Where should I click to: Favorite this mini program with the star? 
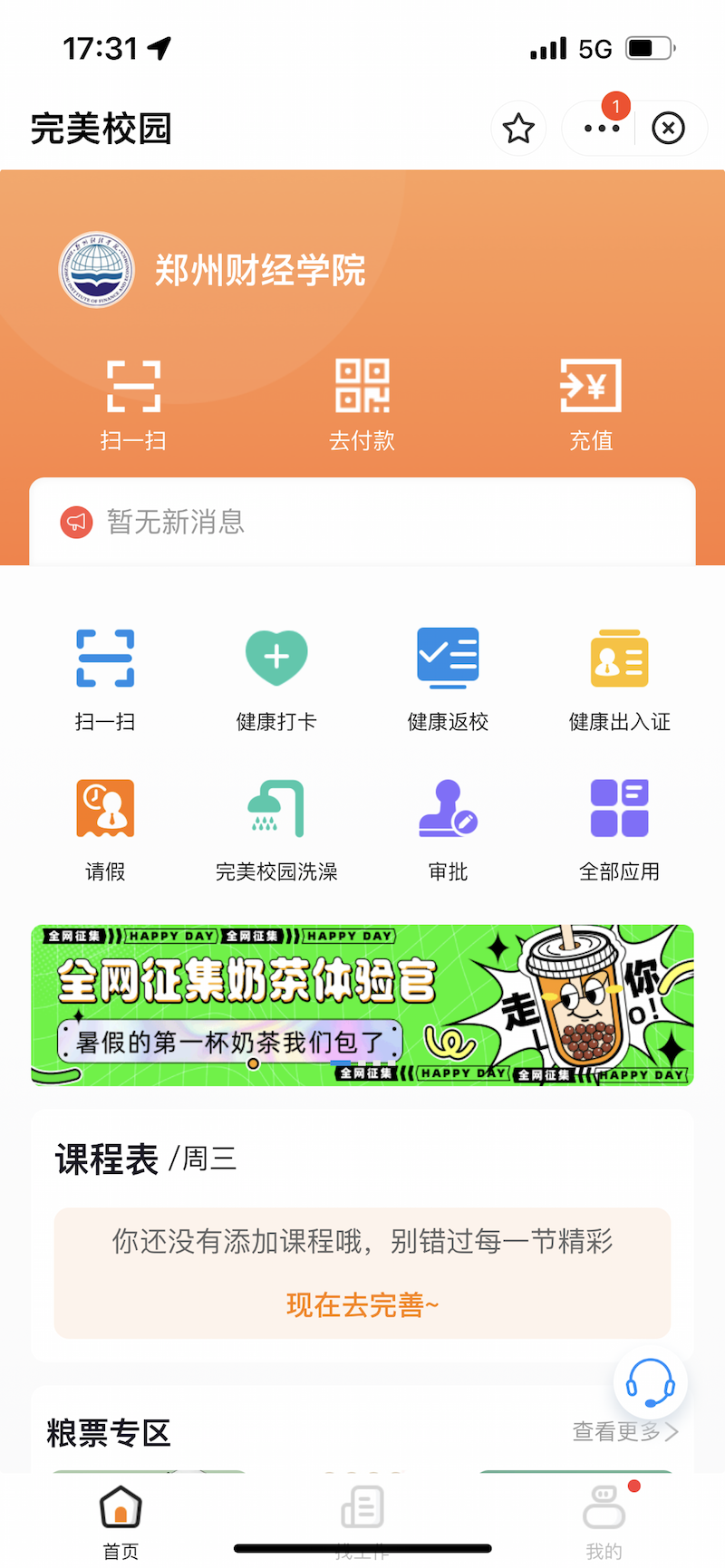click(x=518, y=129)
